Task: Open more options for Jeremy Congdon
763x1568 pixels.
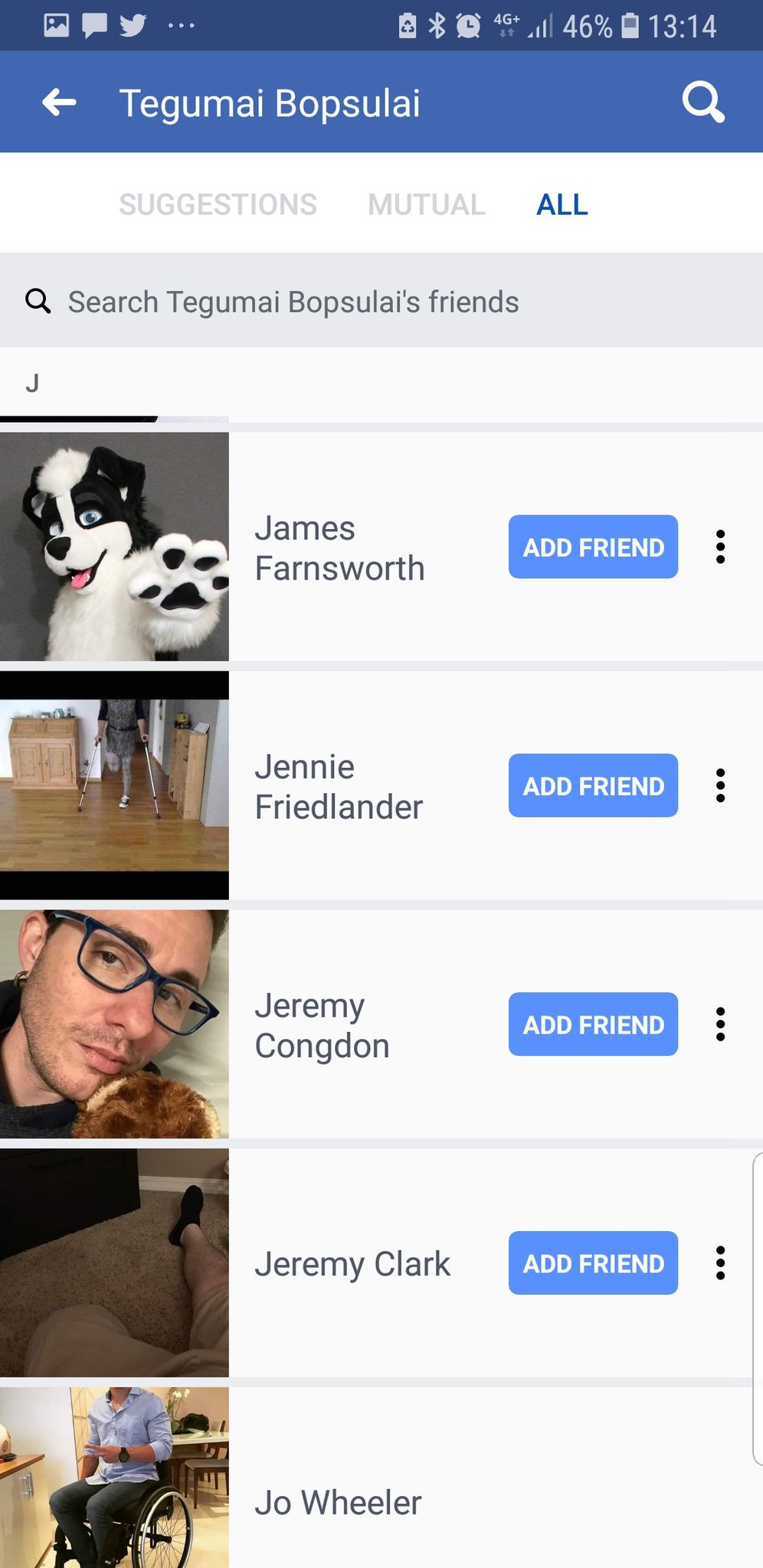Action: click(x=720, y=1024)
